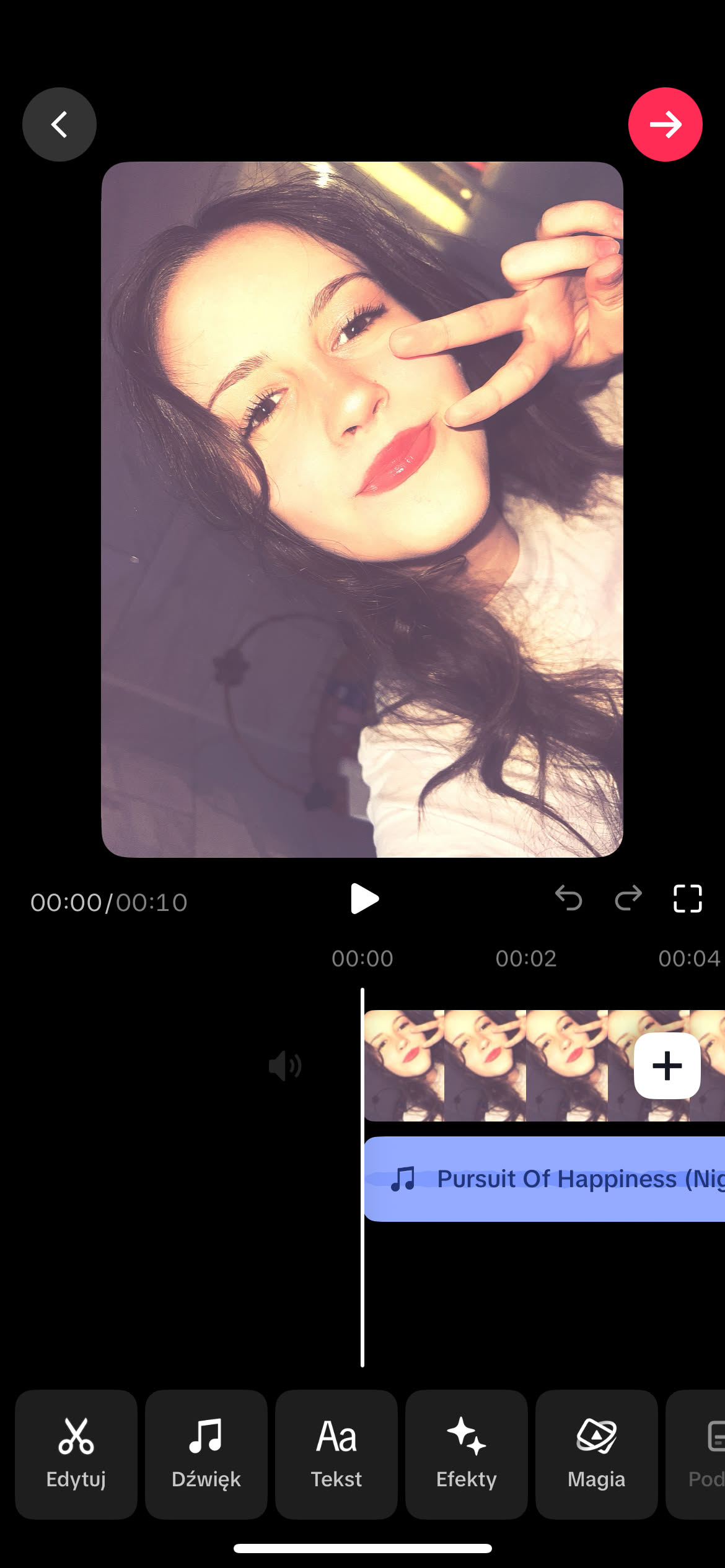725x1568 pixels.
Task: Add a new clip with the plus button
Action: (667, 1066)
